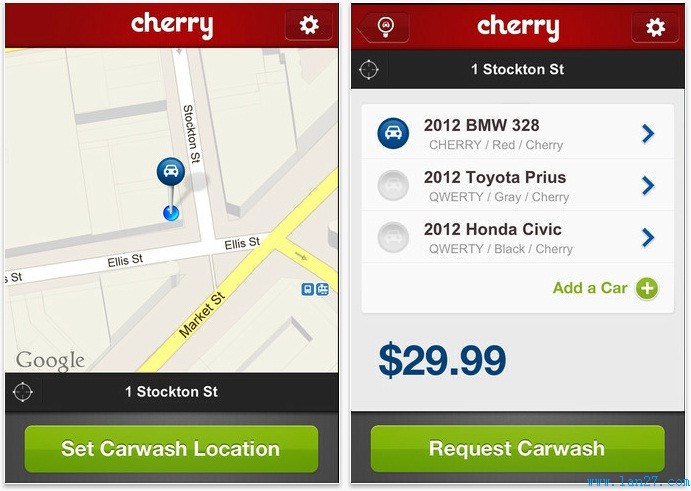Tap crosshair icon above the car list

tap(369, 70)
